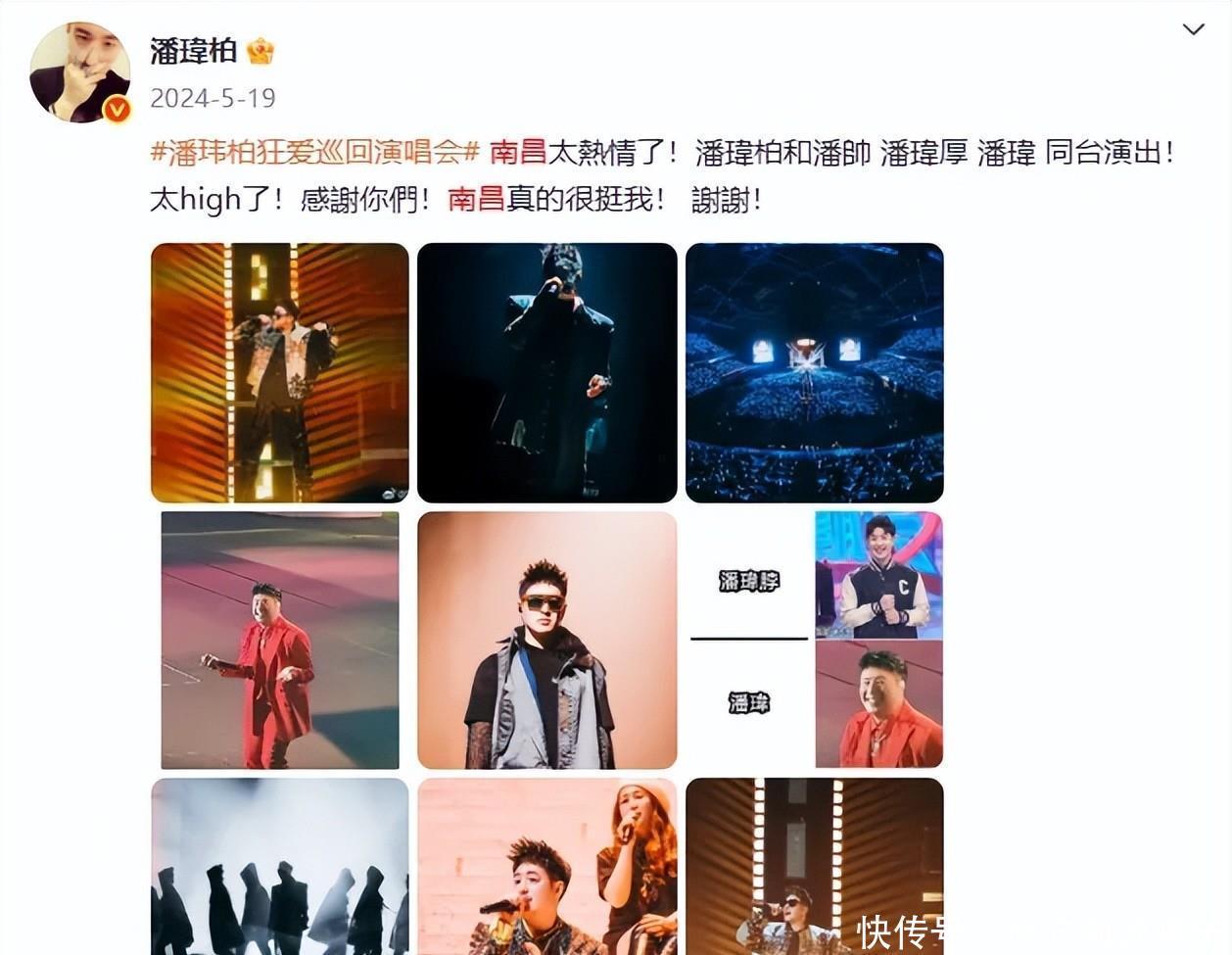Viewport: 1232px width, 955px height.
Task: View the photo with orange striped stage
Action: [280, 372]
